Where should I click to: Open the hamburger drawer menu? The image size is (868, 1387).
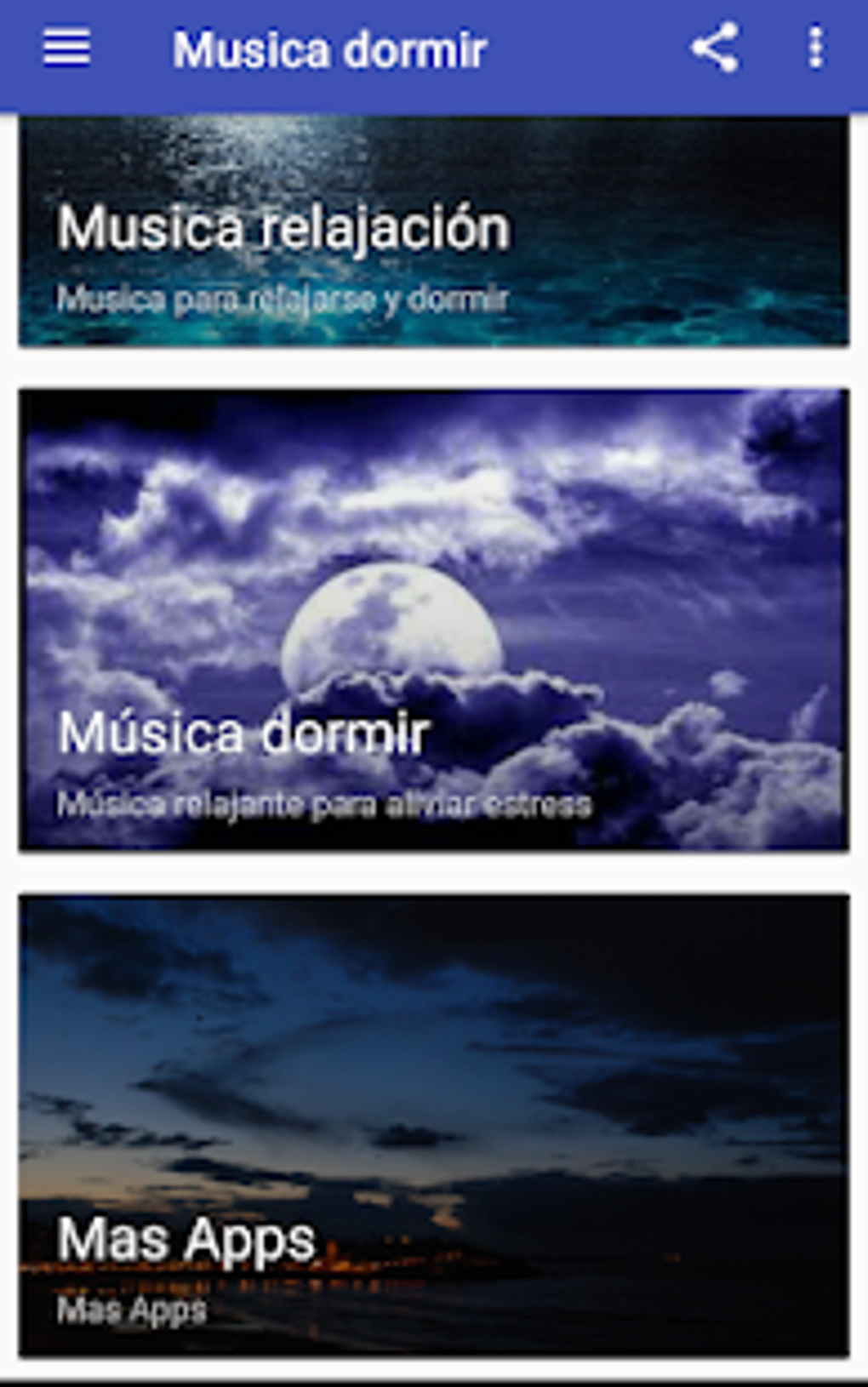click(66, 48)
